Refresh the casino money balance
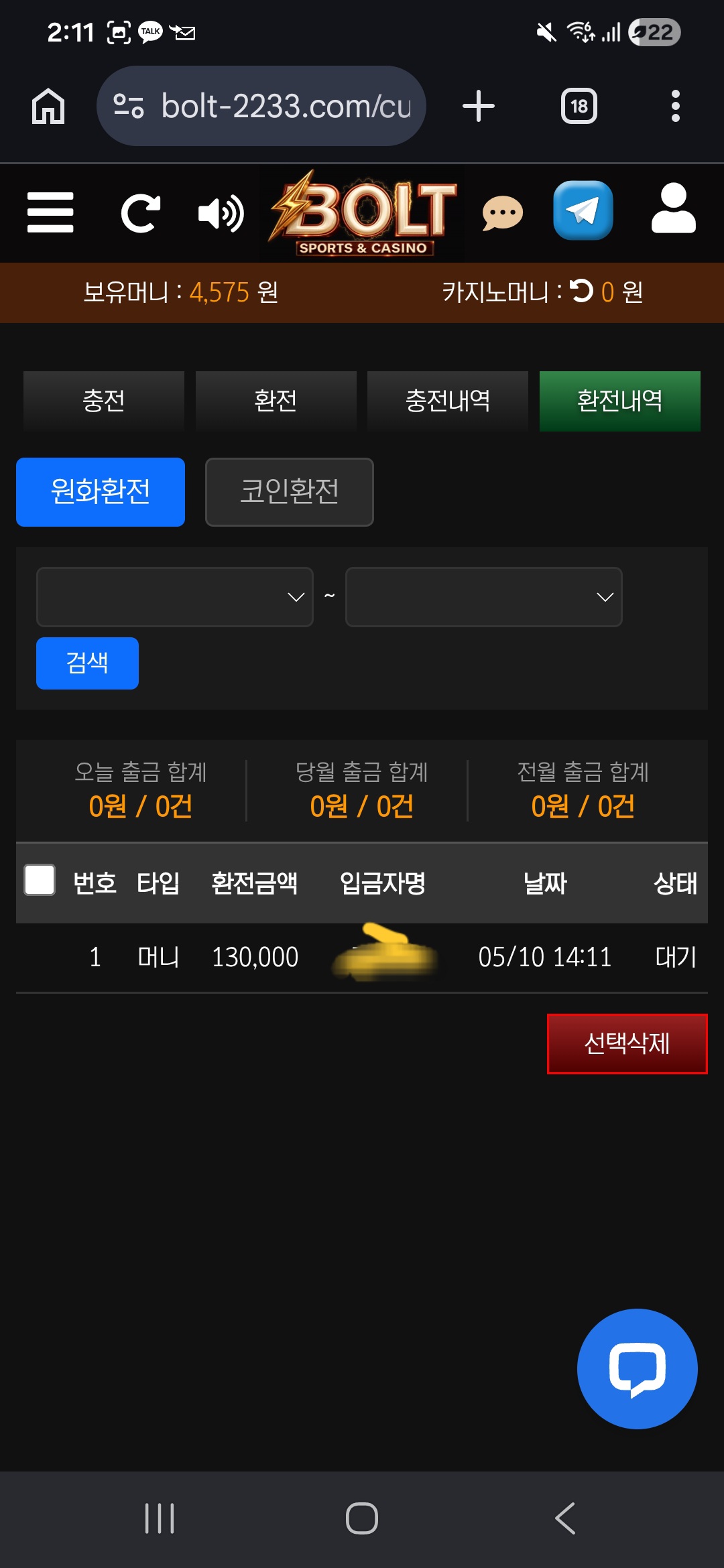The image size is (724, 1568). click(x=581, y=291)
